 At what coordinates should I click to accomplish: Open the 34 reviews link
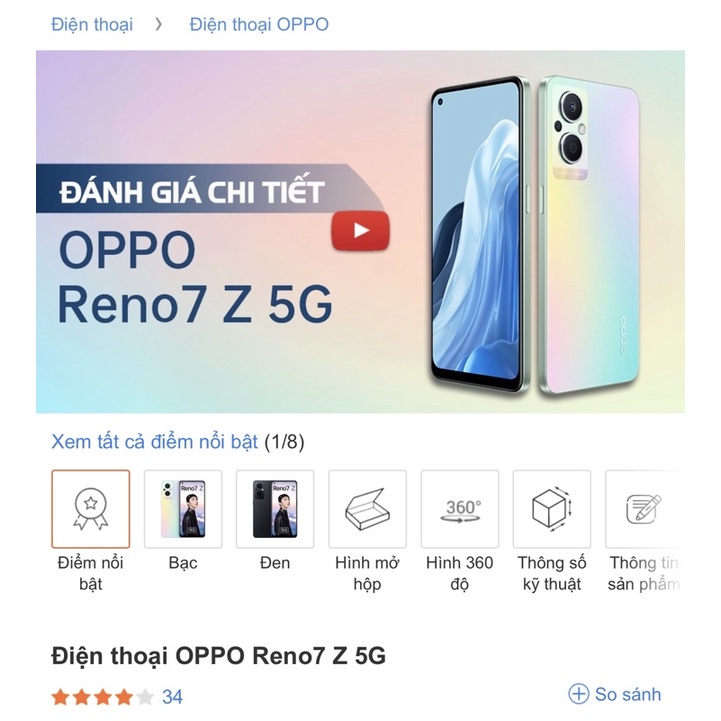point(172,697)
